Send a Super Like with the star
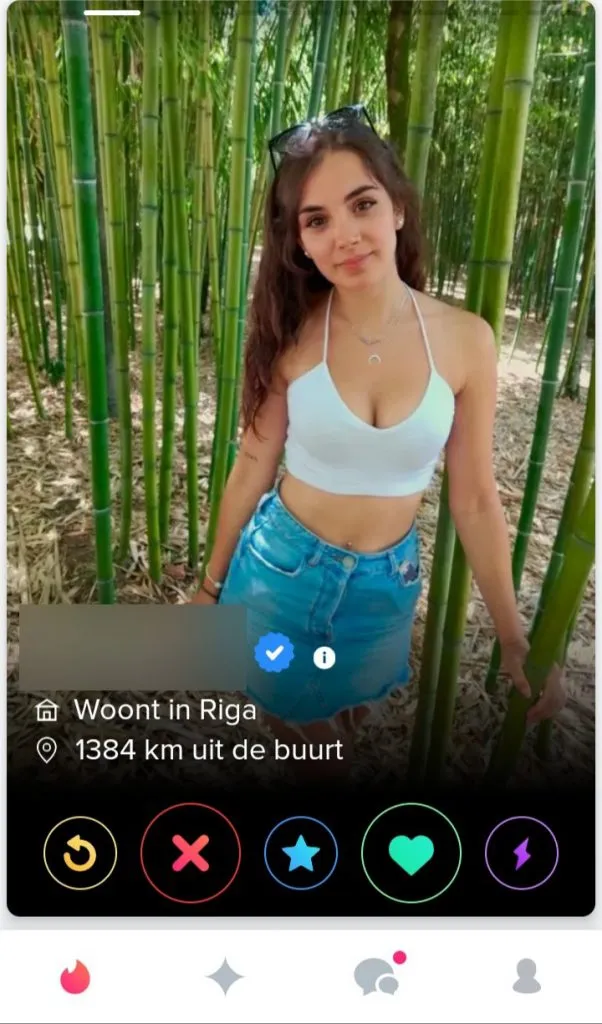This screenshot has width=602, height=1024. pos(301,853)
